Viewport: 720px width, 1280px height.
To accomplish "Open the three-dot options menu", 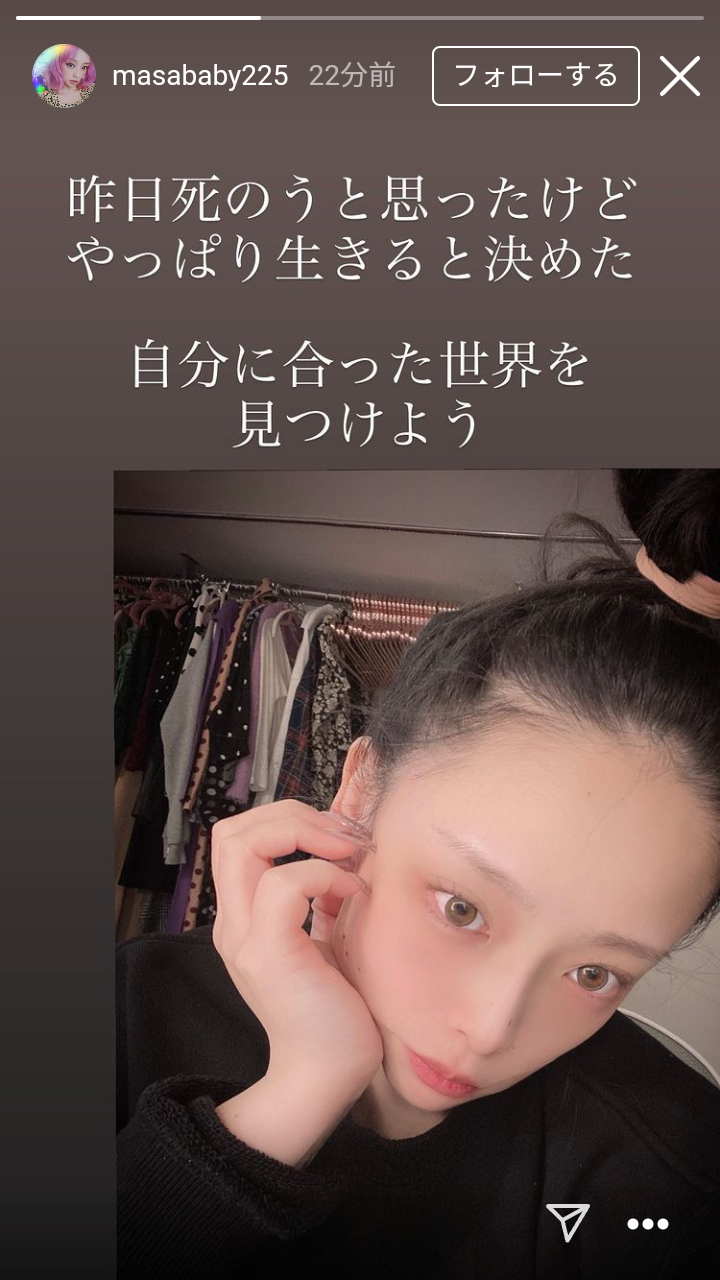I will pyautogui.click(x=647, y=1223).
